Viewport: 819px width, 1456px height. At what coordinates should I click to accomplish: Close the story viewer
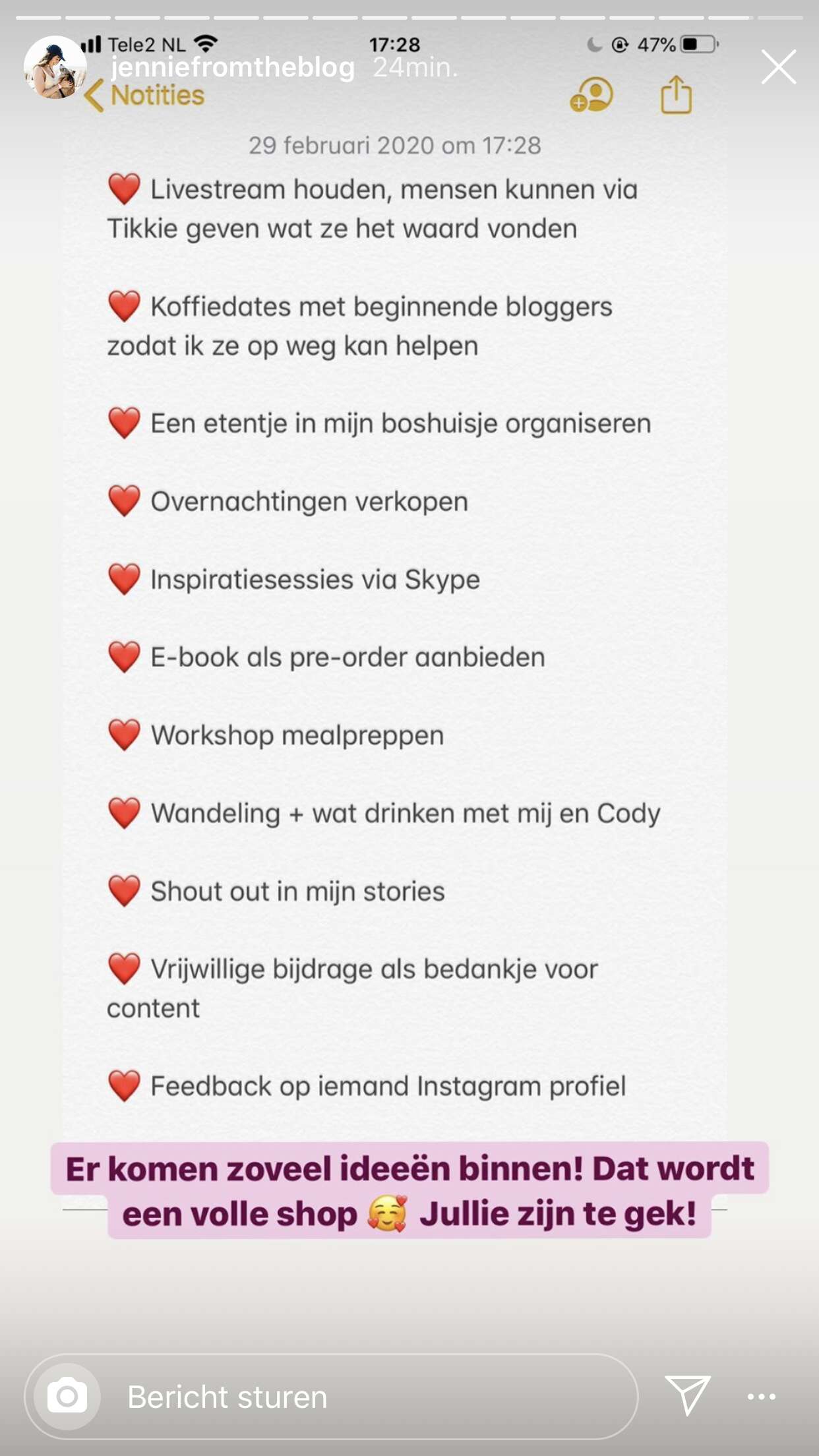pyautogui.click(x=778, y=67)
